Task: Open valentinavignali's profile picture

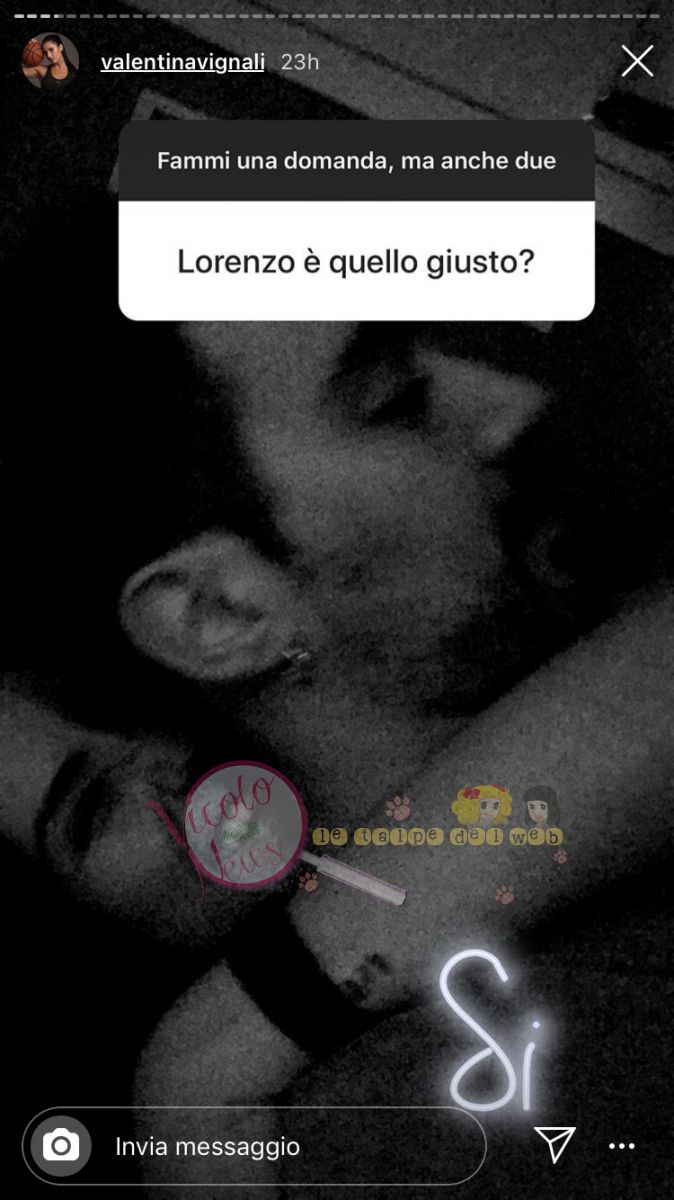Action: click(50, 62)
